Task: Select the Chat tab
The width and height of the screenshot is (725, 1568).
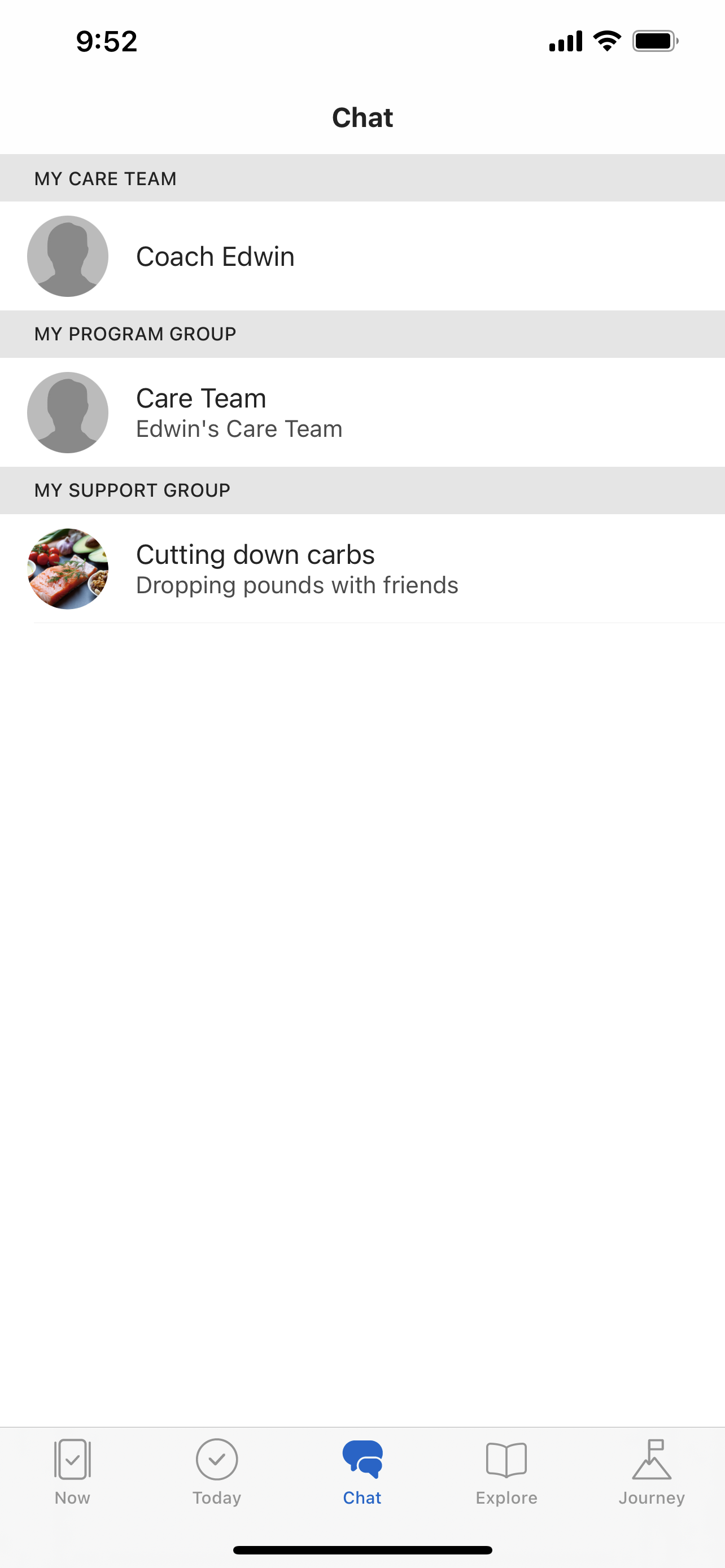Action: (362, 1471)
